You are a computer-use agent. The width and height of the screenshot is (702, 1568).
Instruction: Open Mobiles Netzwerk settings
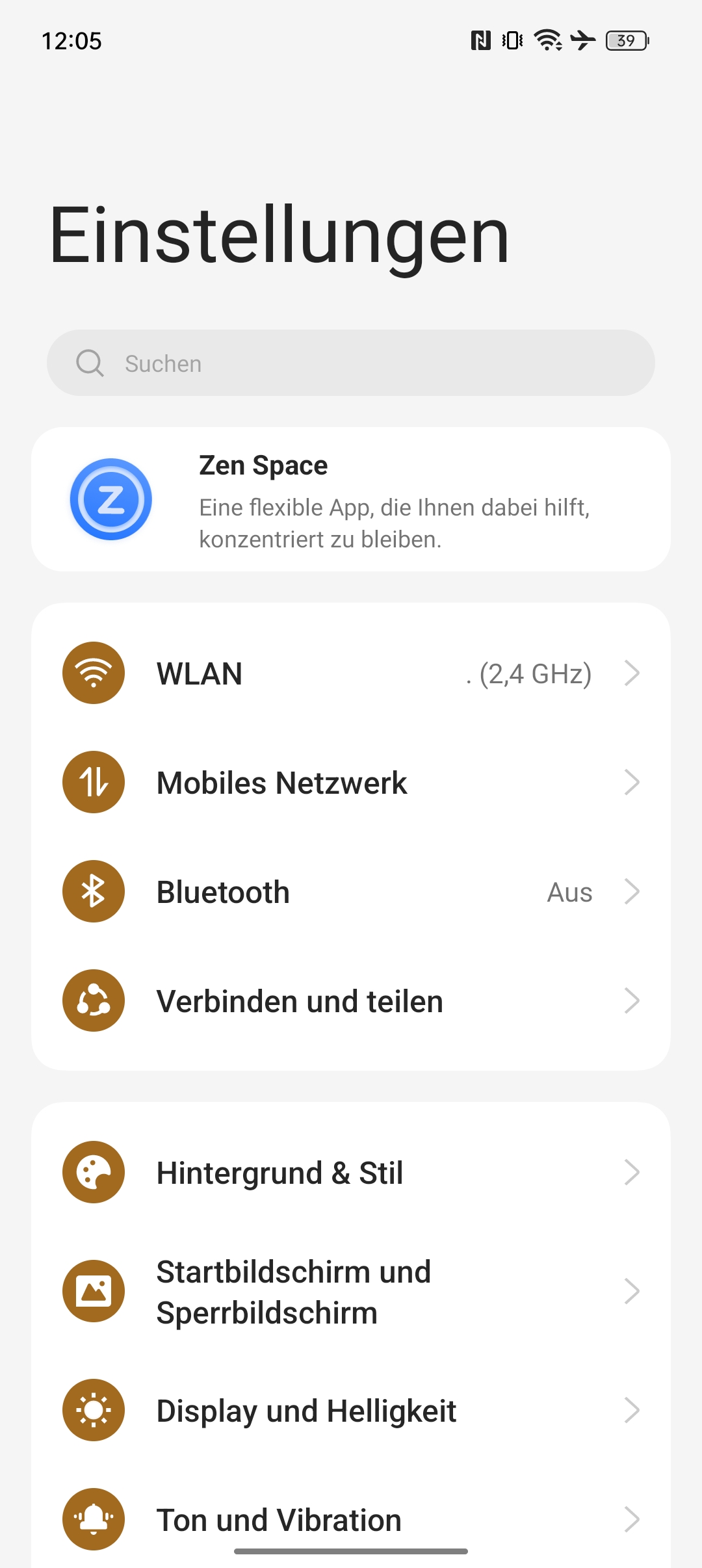(351, 782)
